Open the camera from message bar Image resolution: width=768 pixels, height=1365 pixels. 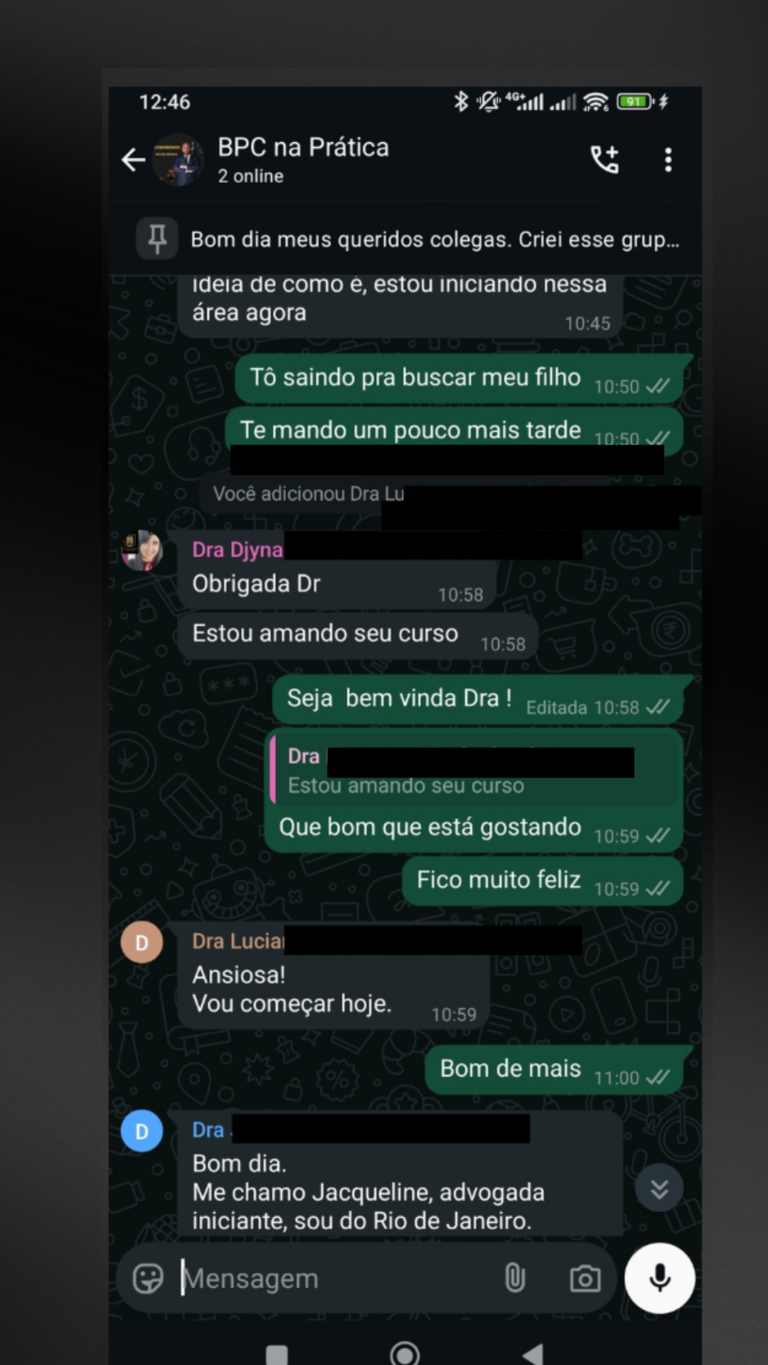click(x=585, y=1278)
